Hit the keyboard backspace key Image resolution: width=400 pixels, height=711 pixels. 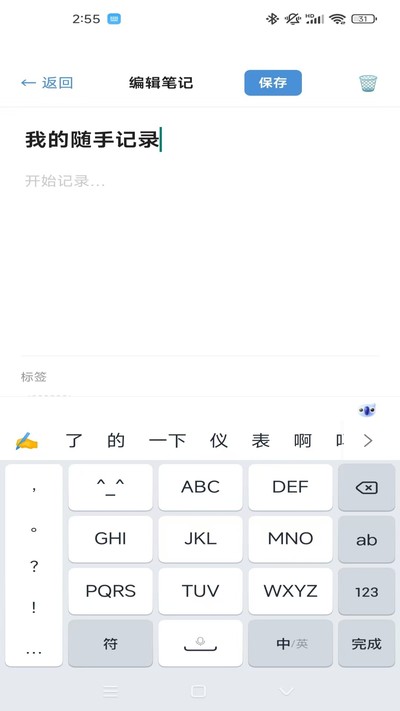tap(366, 487)
